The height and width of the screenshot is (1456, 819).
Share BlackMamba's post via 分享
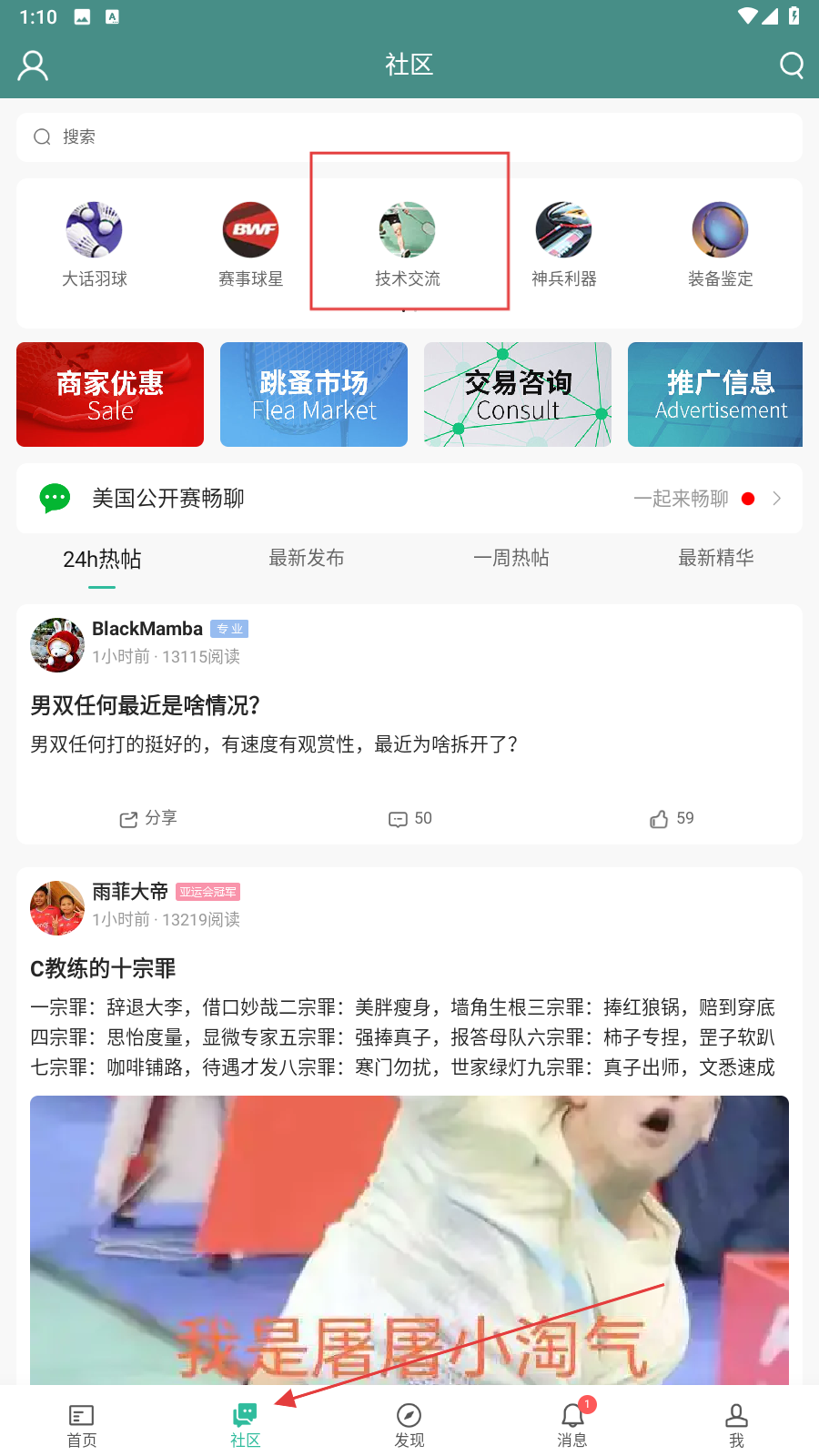click(x=148, y=818)
